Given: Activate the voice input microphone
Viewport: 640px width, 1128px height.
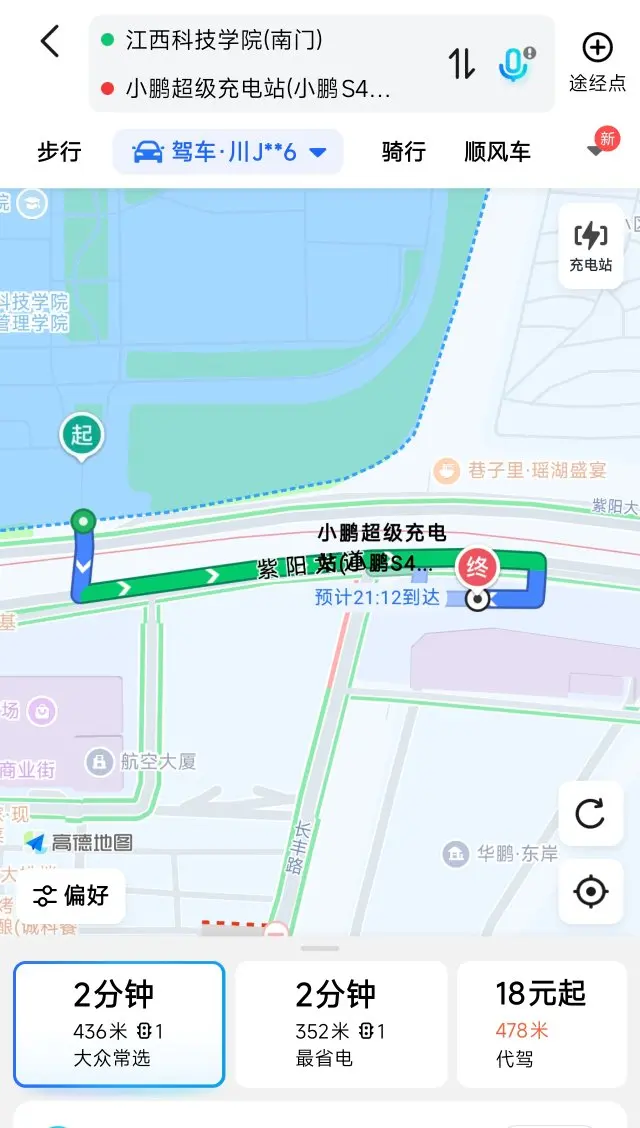Looking at the screenshot, I should pos(516,63).
